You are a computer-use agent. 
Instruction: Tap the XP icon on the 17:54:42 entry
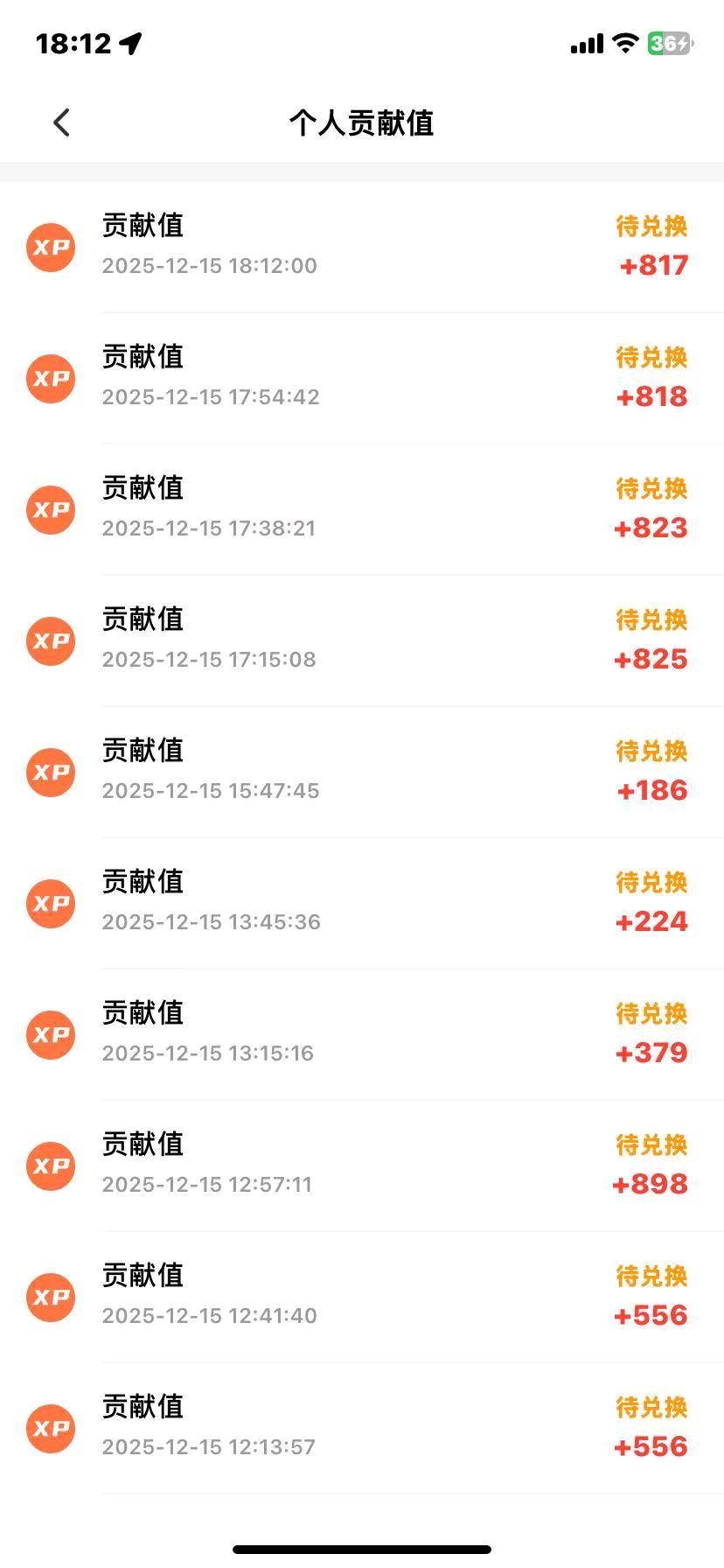pos(50,379)
